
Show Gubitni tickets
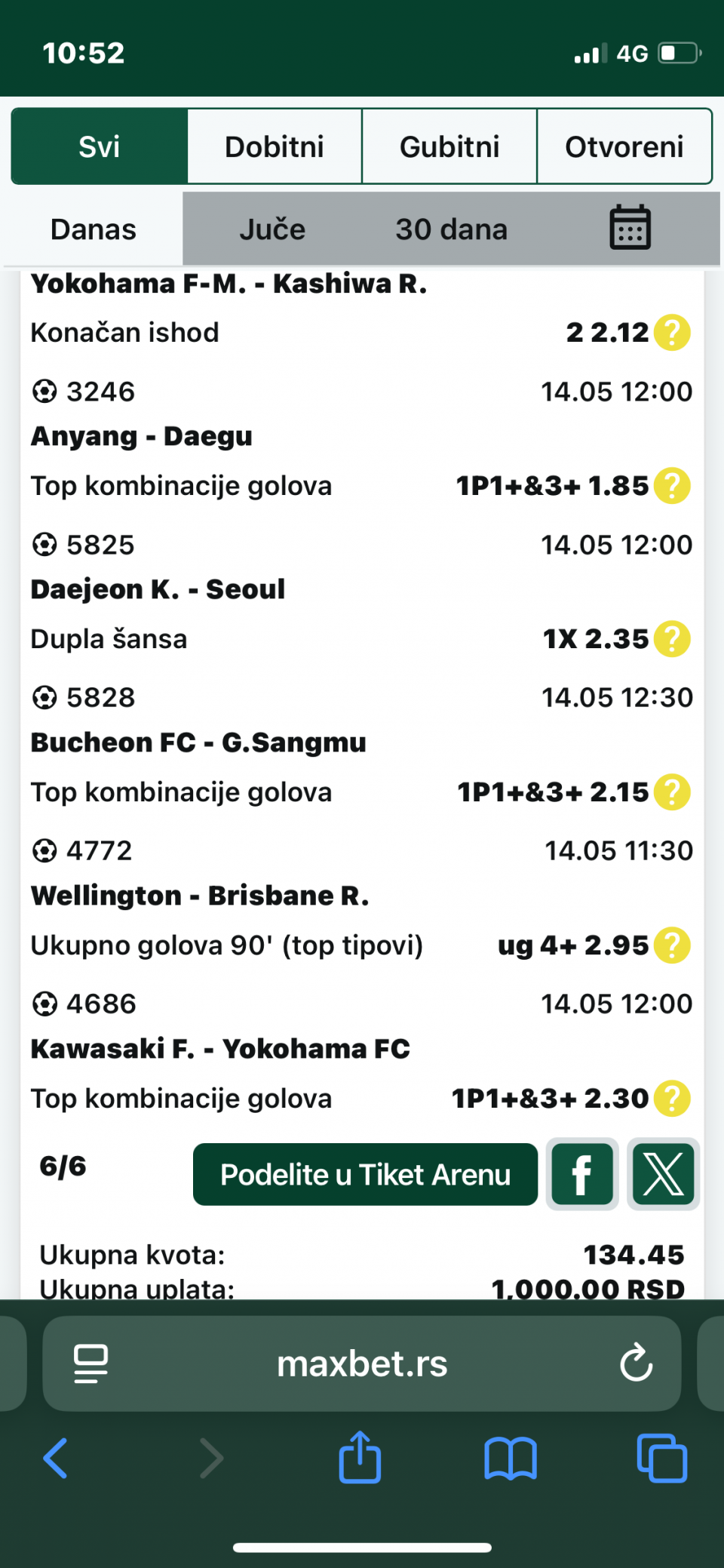[x=449, y=146]
